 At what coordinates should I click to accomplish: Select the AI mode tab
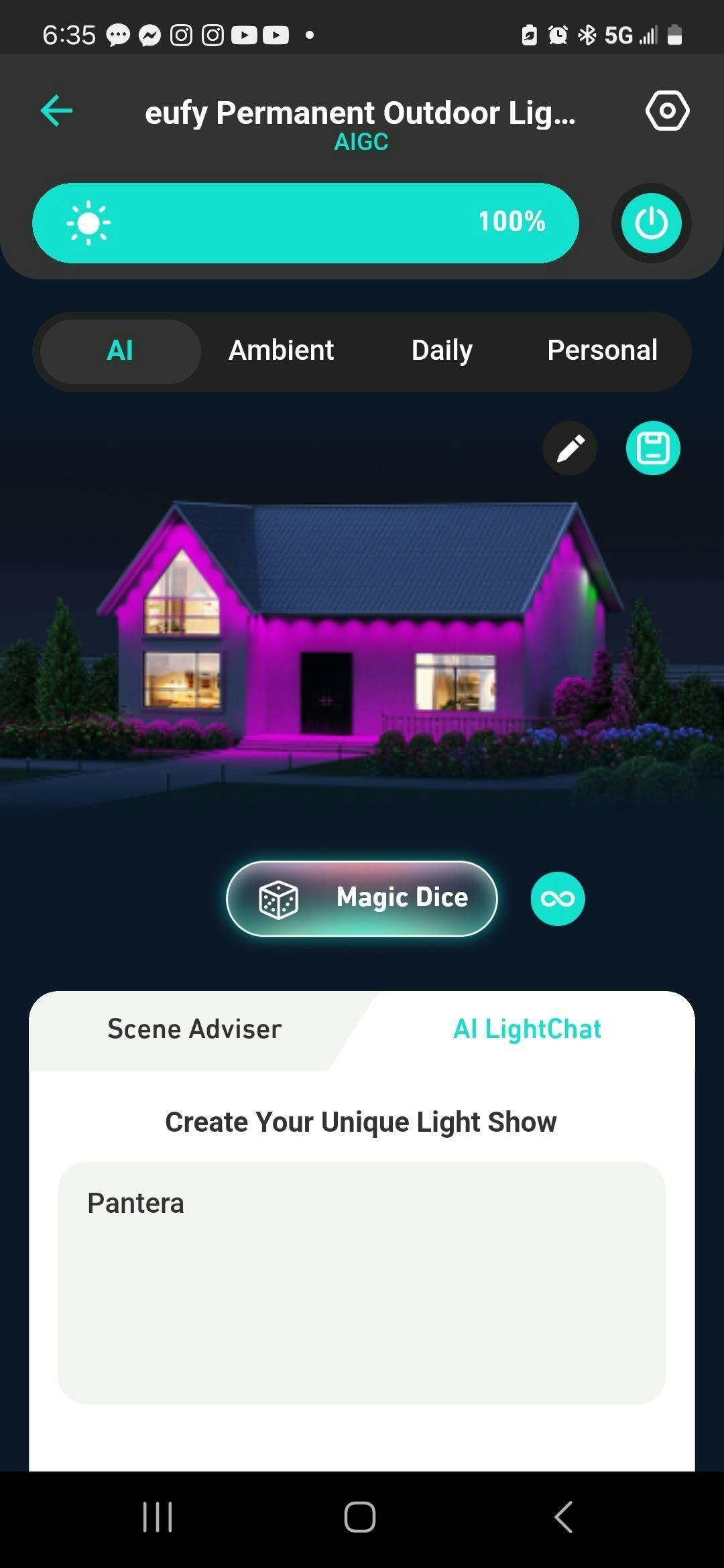121,351
